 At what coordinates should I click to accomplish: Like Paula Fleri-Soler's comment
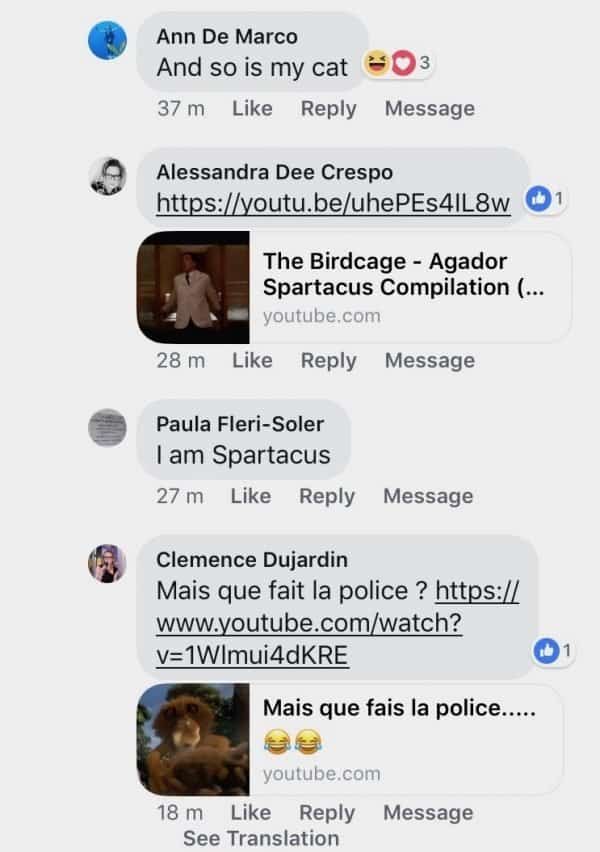[250, 496]
